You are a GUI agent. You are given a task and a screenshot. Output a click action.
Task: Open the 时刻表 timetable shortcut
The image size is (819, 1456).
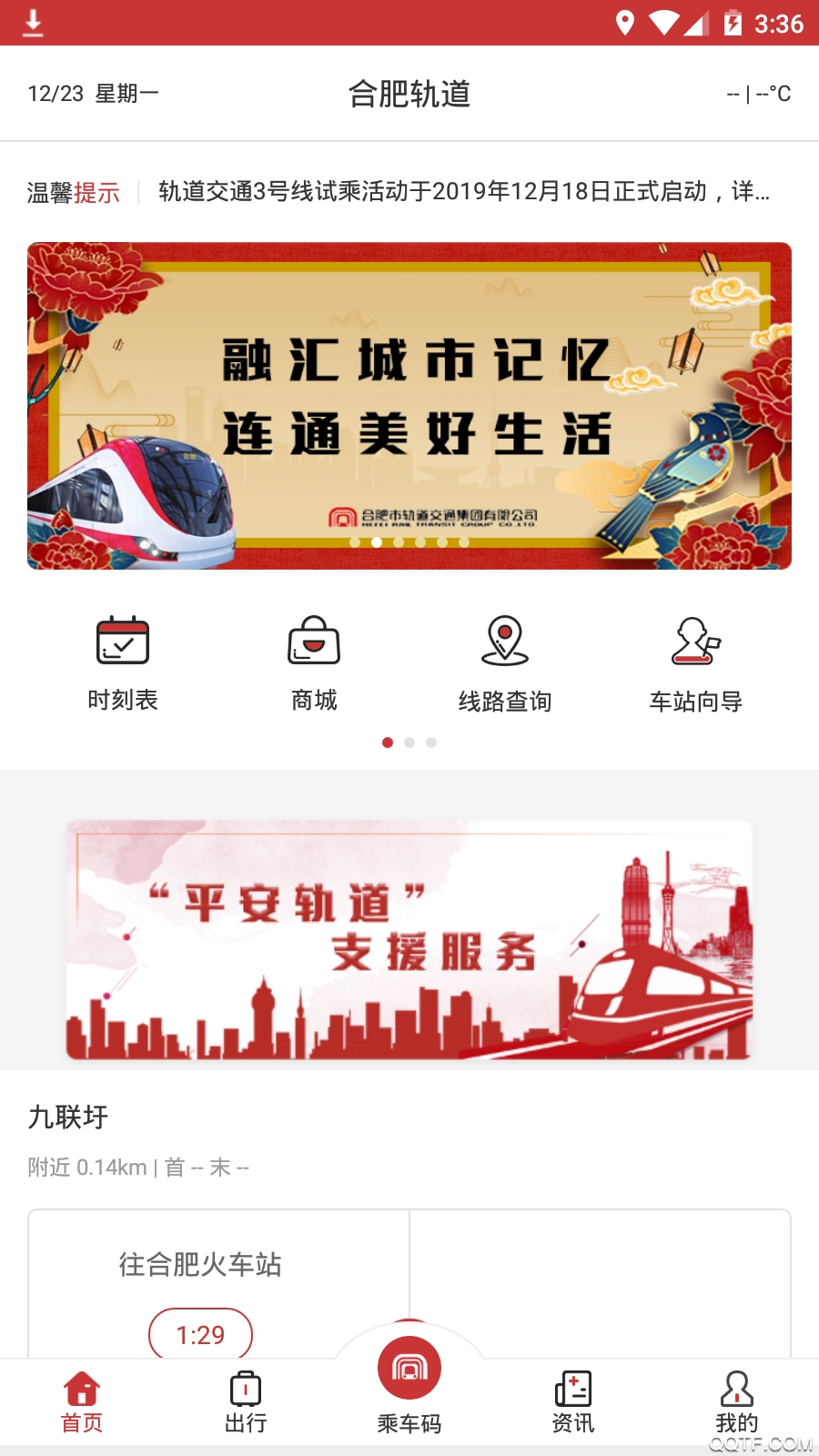[123, 662]
